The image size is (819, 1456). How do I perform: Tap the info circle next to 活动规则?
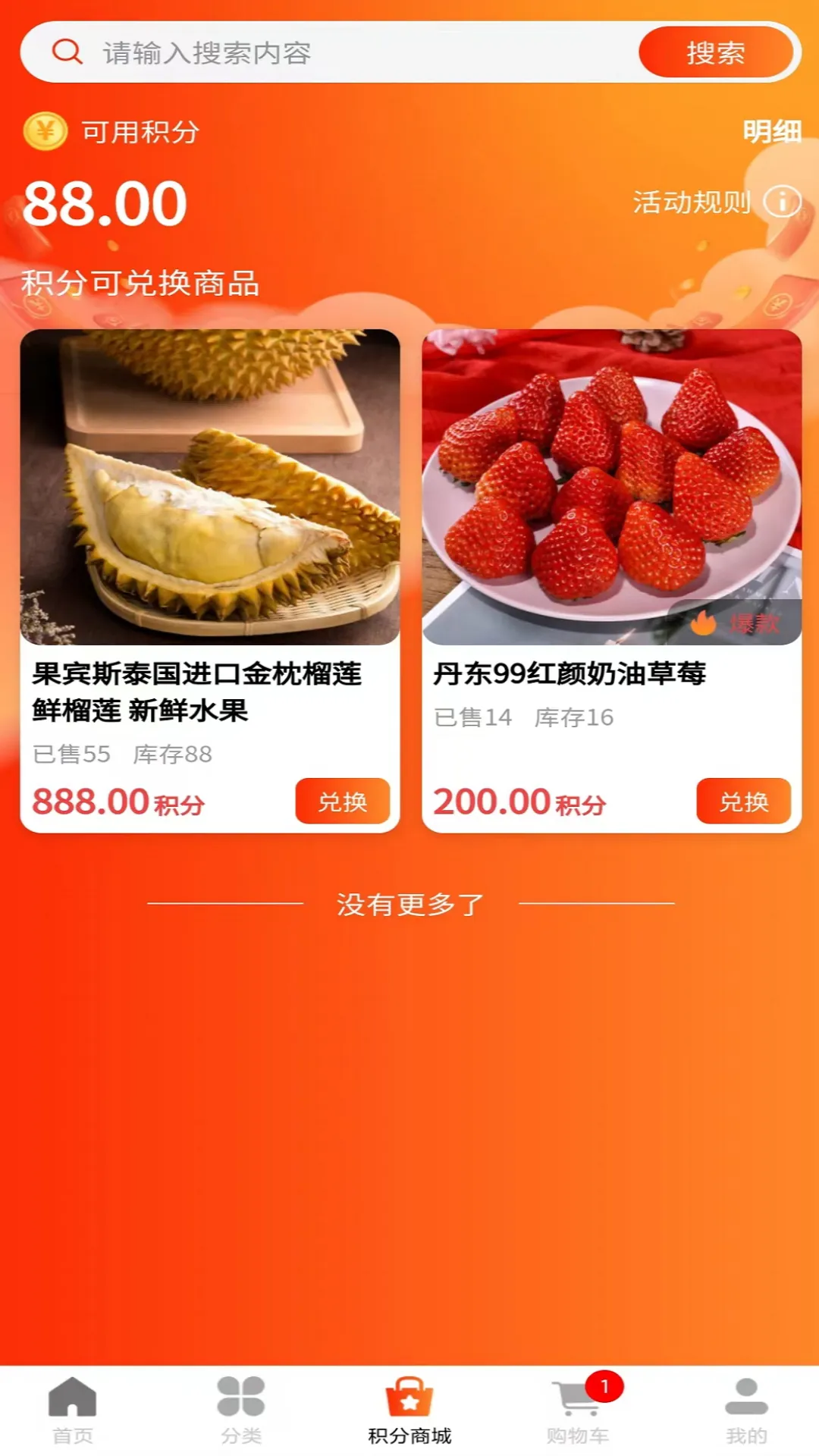tap(783, 202)
